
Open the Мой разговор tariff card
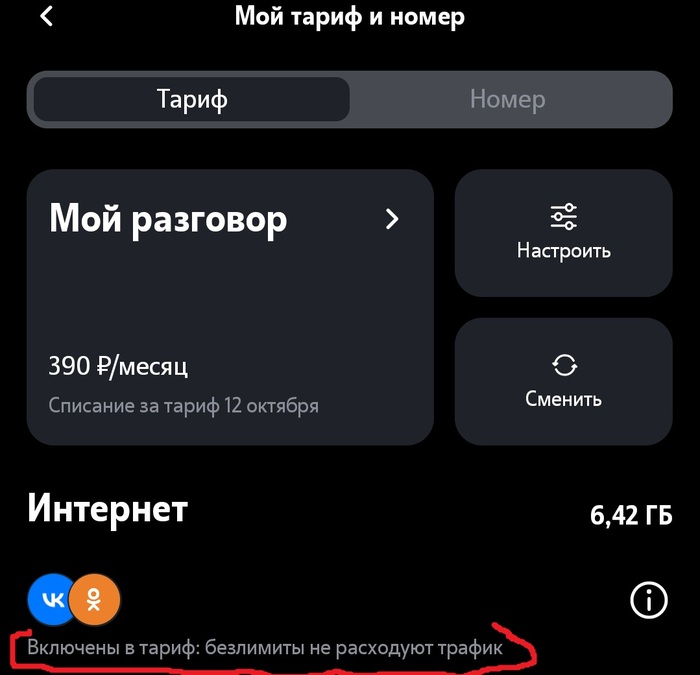229,306
